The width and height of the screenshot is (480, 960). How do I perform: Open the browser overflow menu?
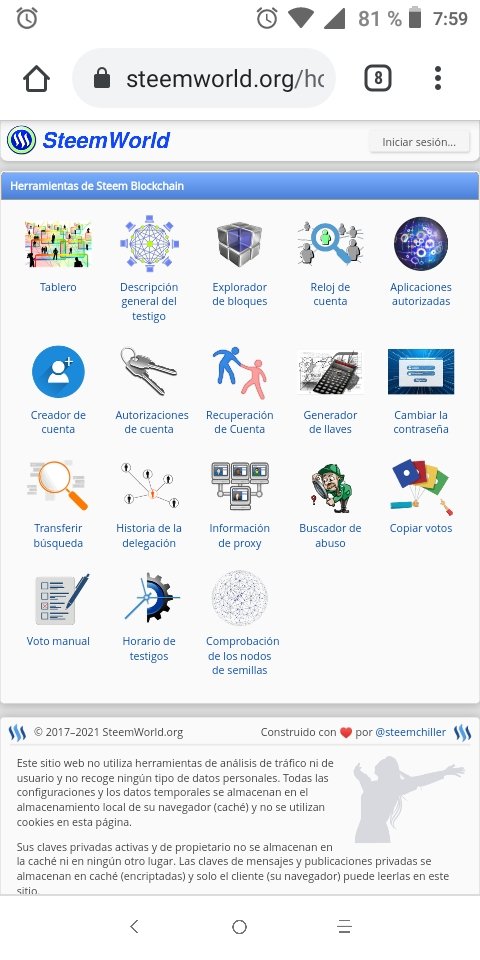[x=438, y=78]
